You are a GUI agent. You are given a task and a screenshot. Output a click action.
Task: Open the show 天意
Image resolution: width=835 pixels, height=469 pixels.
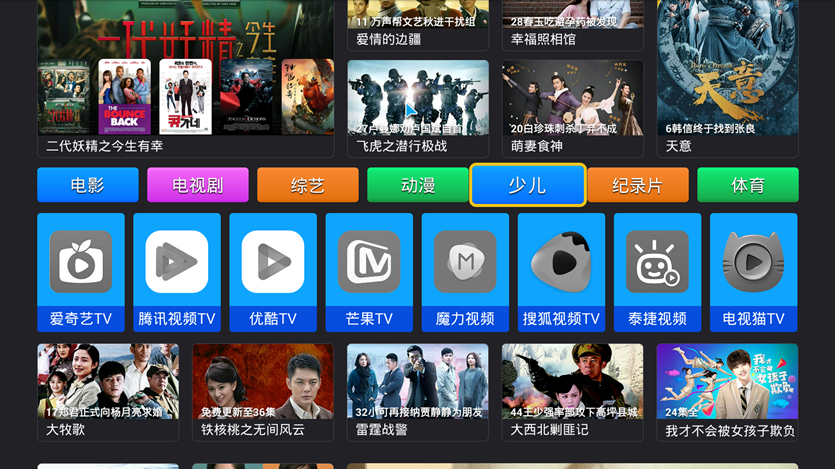(x=727, y=75)
